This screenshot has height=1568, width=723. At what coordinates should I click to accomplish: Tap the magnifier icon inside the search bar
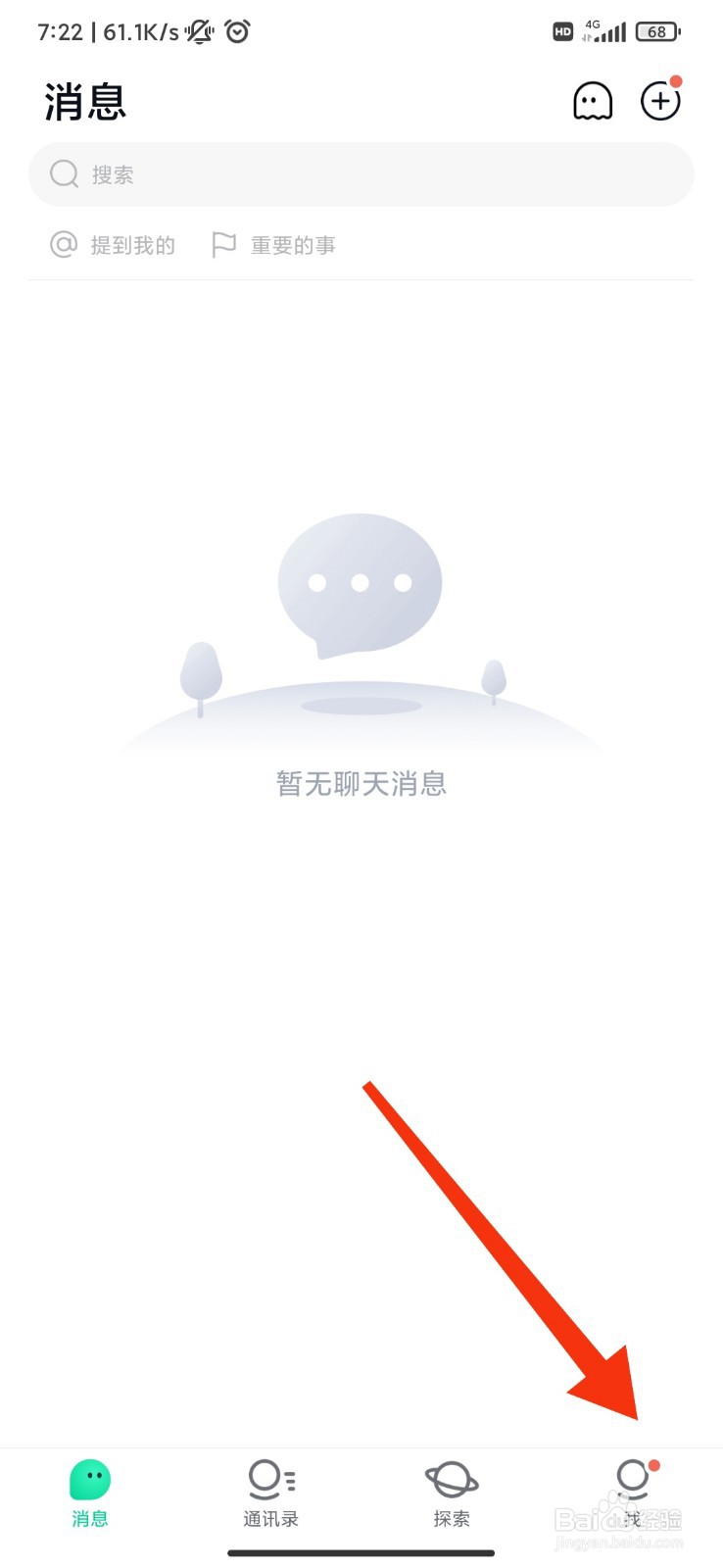coord(63,173)
